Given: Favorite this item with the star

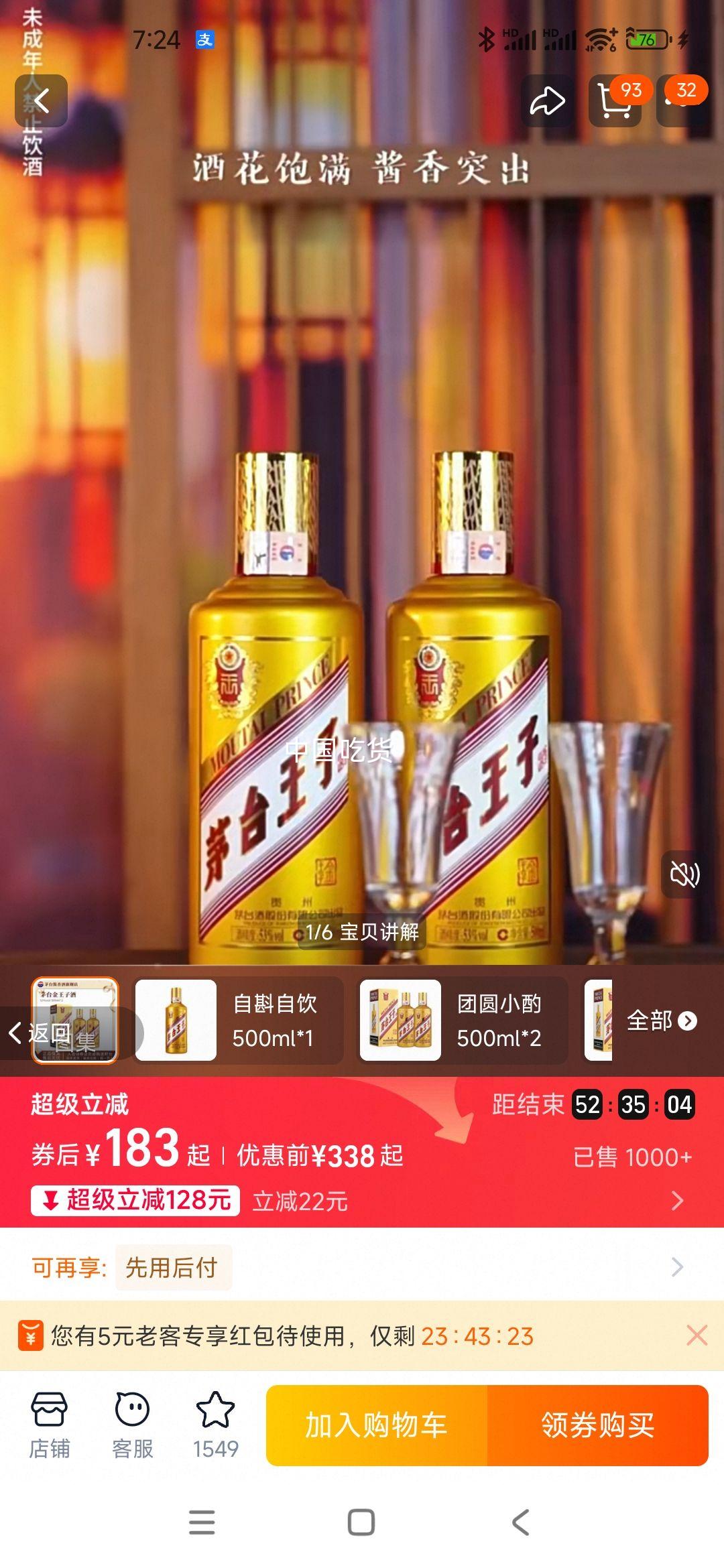Looking at the screenshot, I should pos(215,1425).
